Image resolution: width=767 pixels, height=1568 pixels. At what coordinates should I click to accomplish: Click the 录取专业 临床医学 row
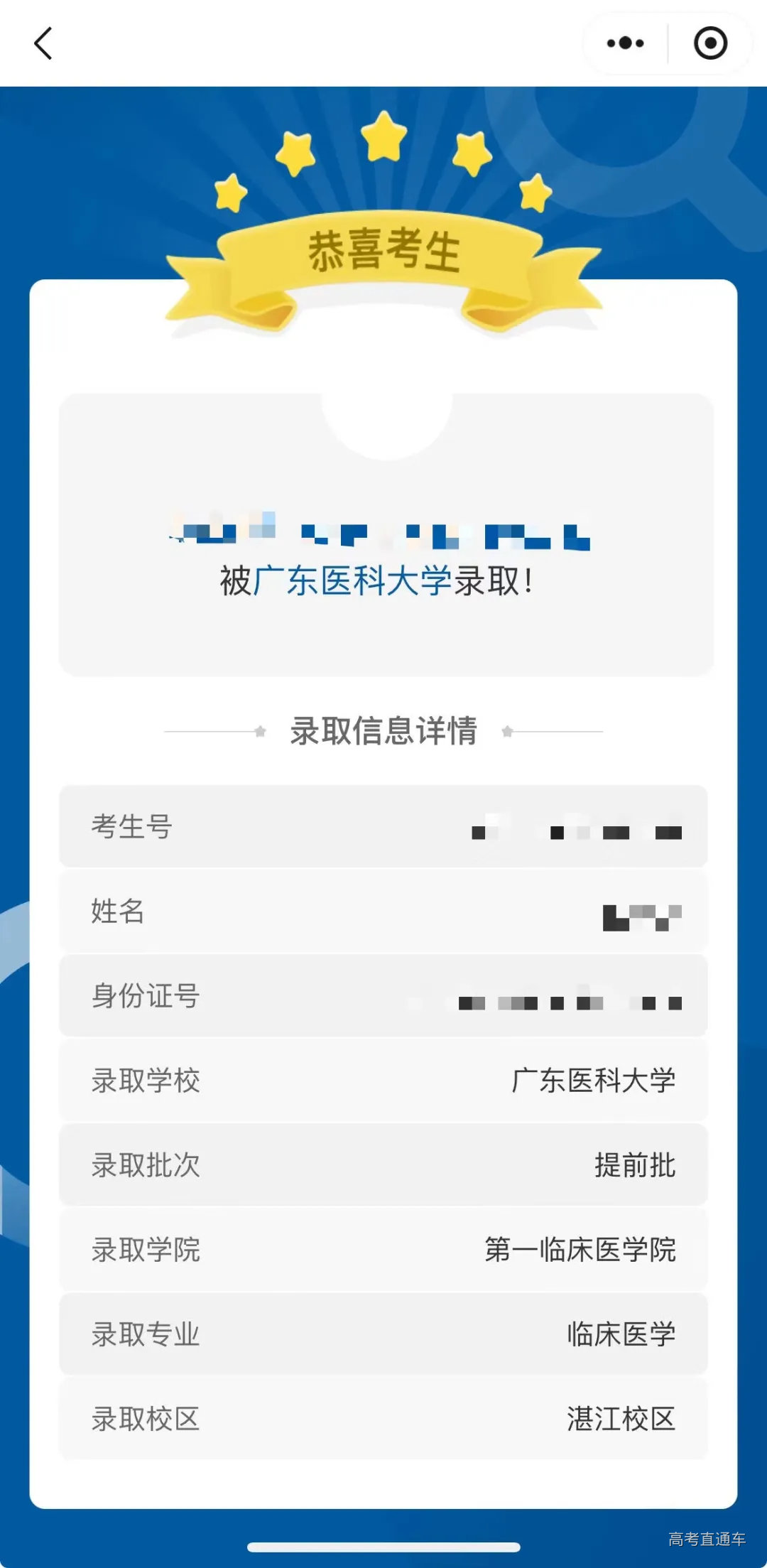point(383,1334)
